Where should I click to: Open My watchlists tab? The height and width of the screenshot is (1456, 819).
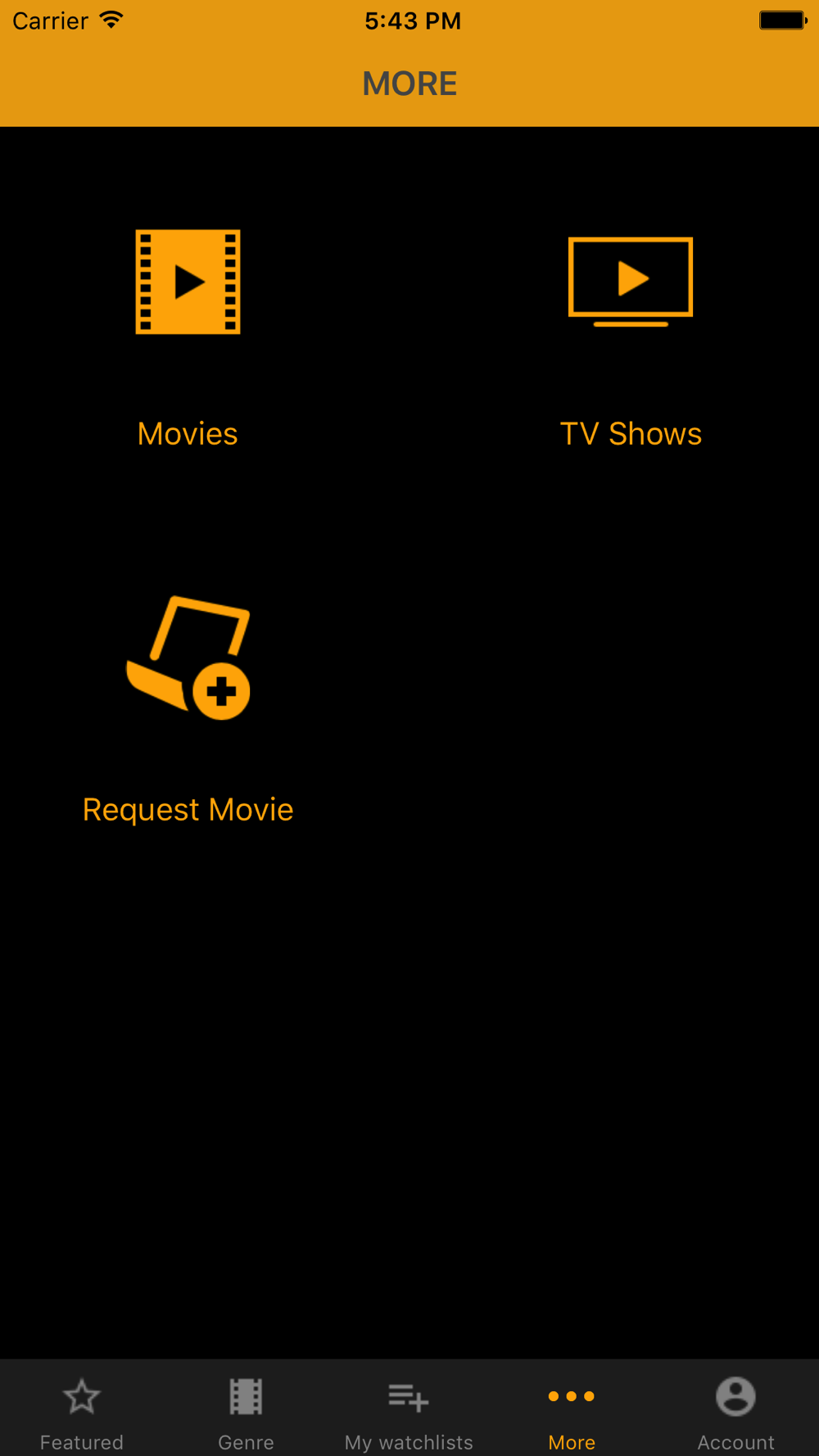coord(409,1410)
